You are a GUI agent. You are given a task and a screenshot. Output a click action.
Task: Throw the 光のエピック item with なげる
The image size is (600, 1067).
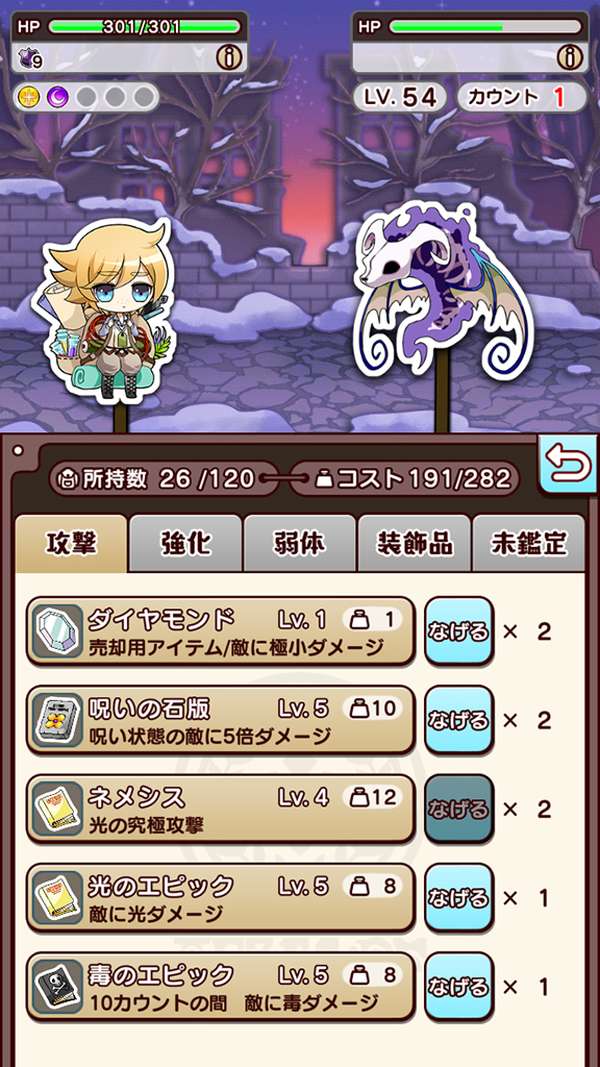tap(458, 897)
